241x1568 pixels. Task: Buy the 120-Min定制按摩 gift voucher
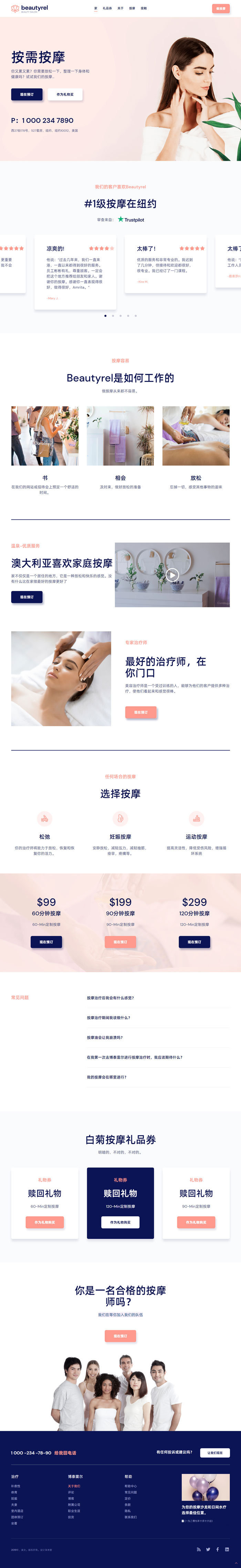click(x=120, y=1222)
